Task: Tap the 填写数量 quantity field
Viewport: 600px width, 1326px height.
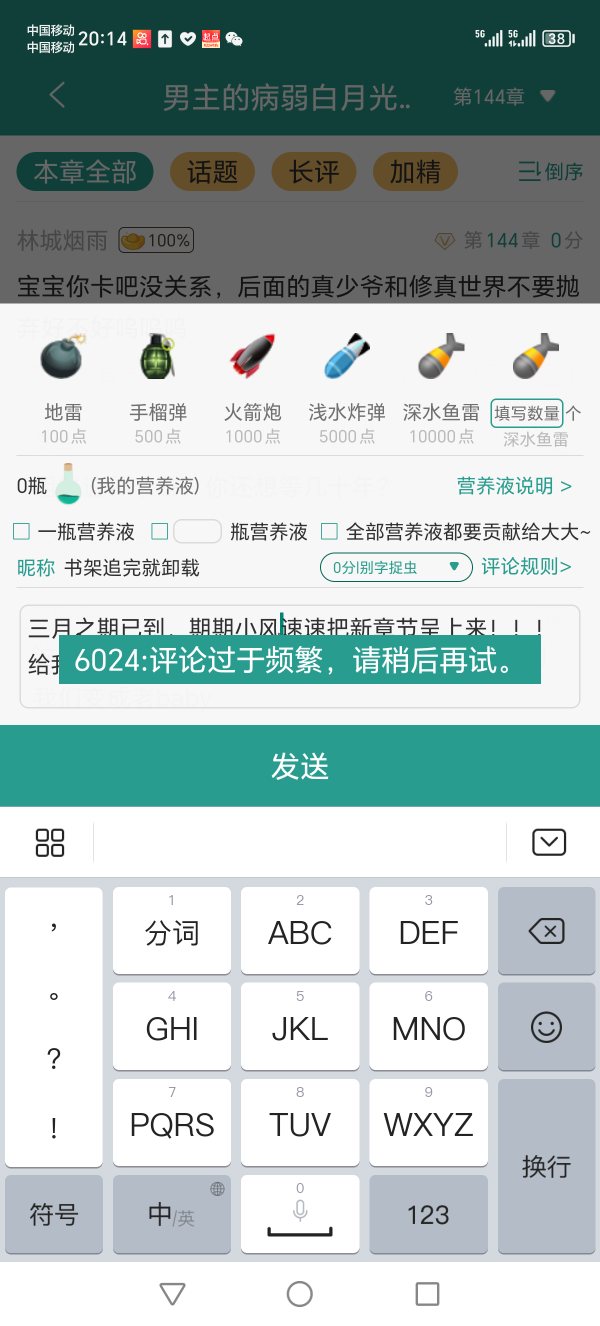Action: [x=527, y=412]
